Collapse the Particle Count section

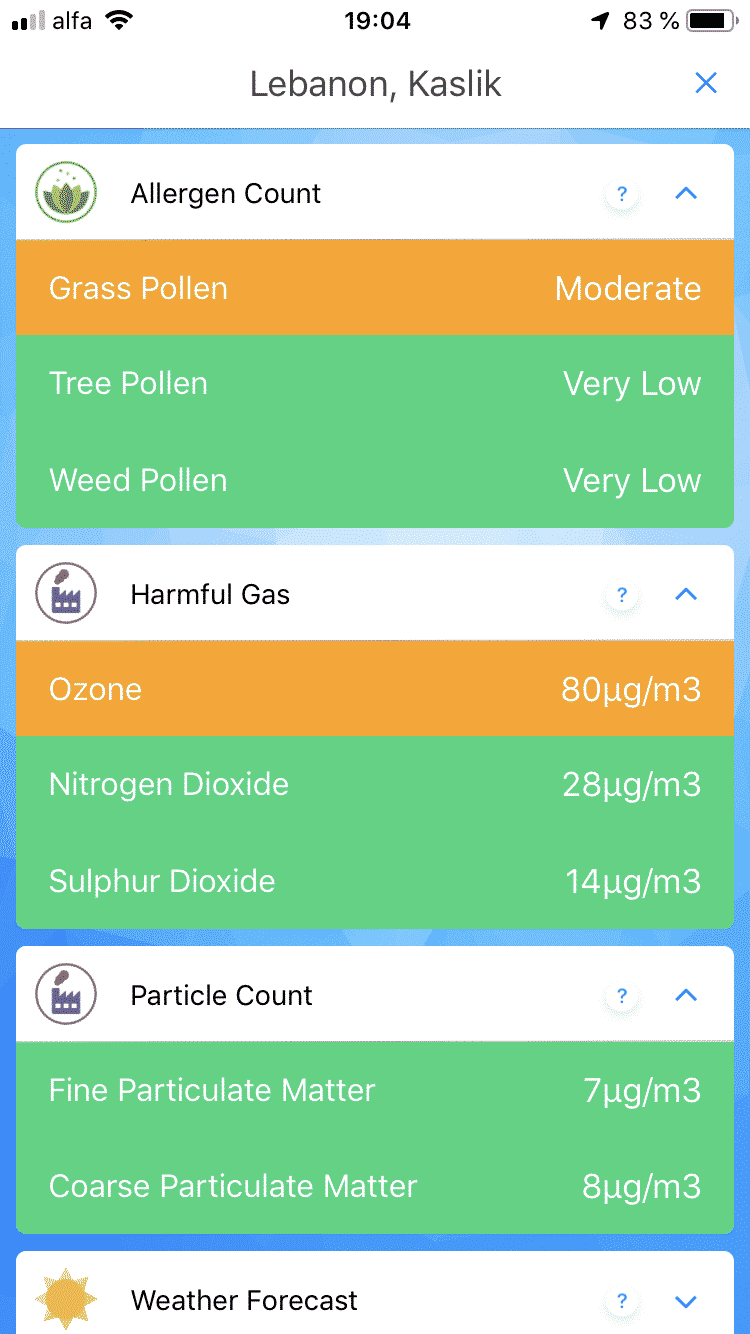pos(686,996)
